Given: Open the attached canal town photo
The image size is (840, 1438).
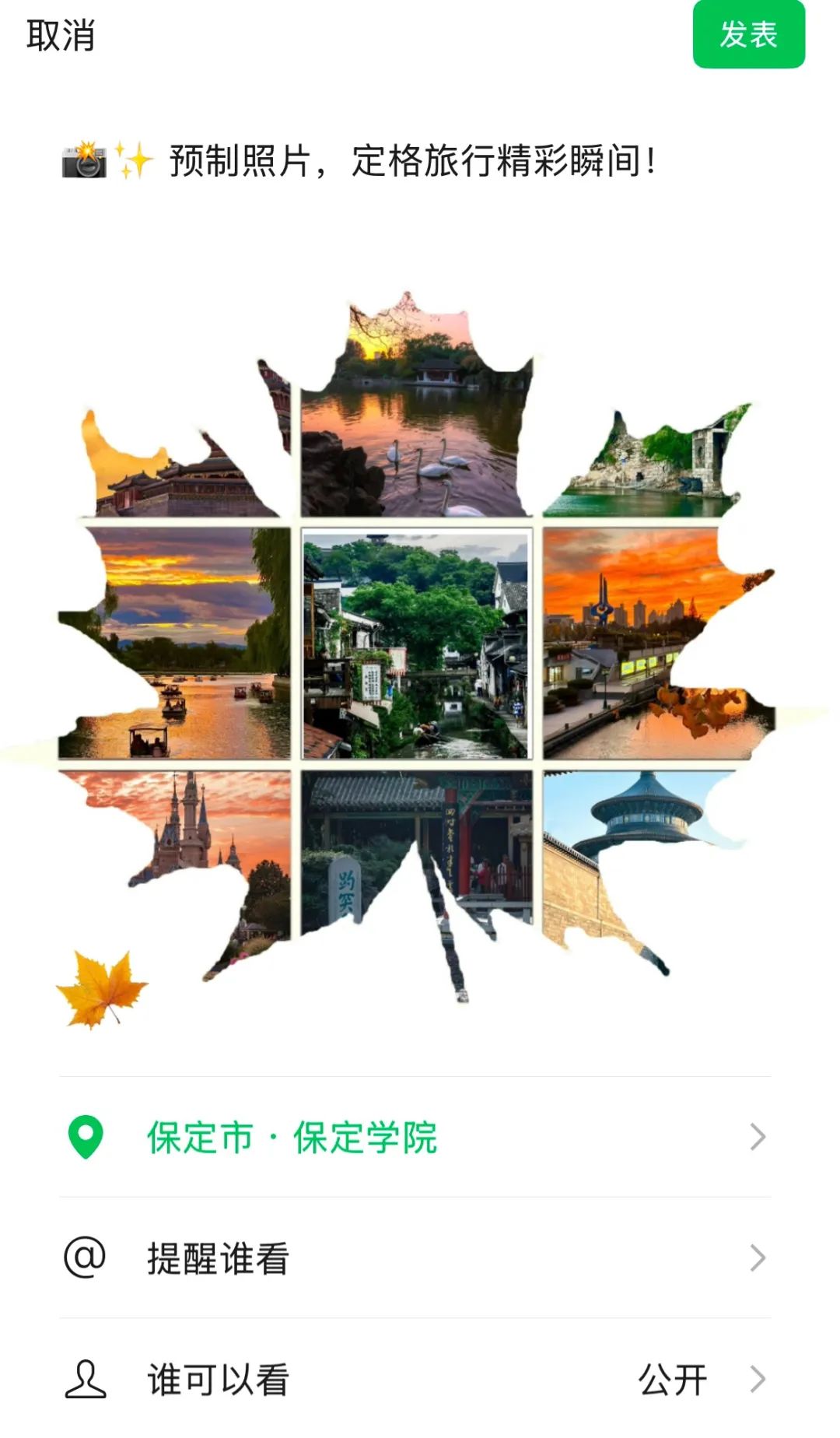Looking at the screenshot, I should (417, 644).
